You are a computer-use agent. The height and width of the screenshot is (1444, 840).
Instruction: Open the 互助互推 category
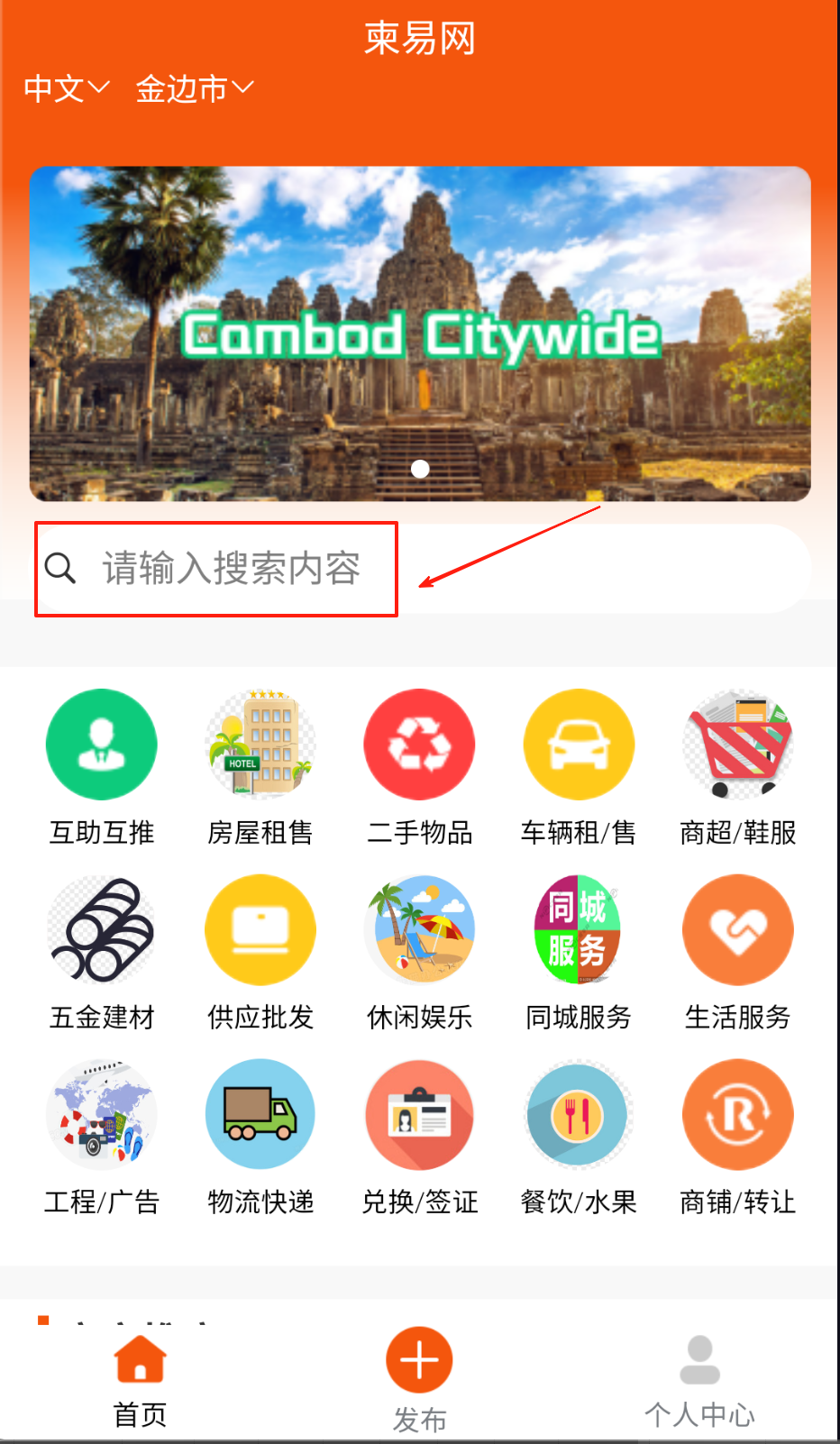[102, 745]
